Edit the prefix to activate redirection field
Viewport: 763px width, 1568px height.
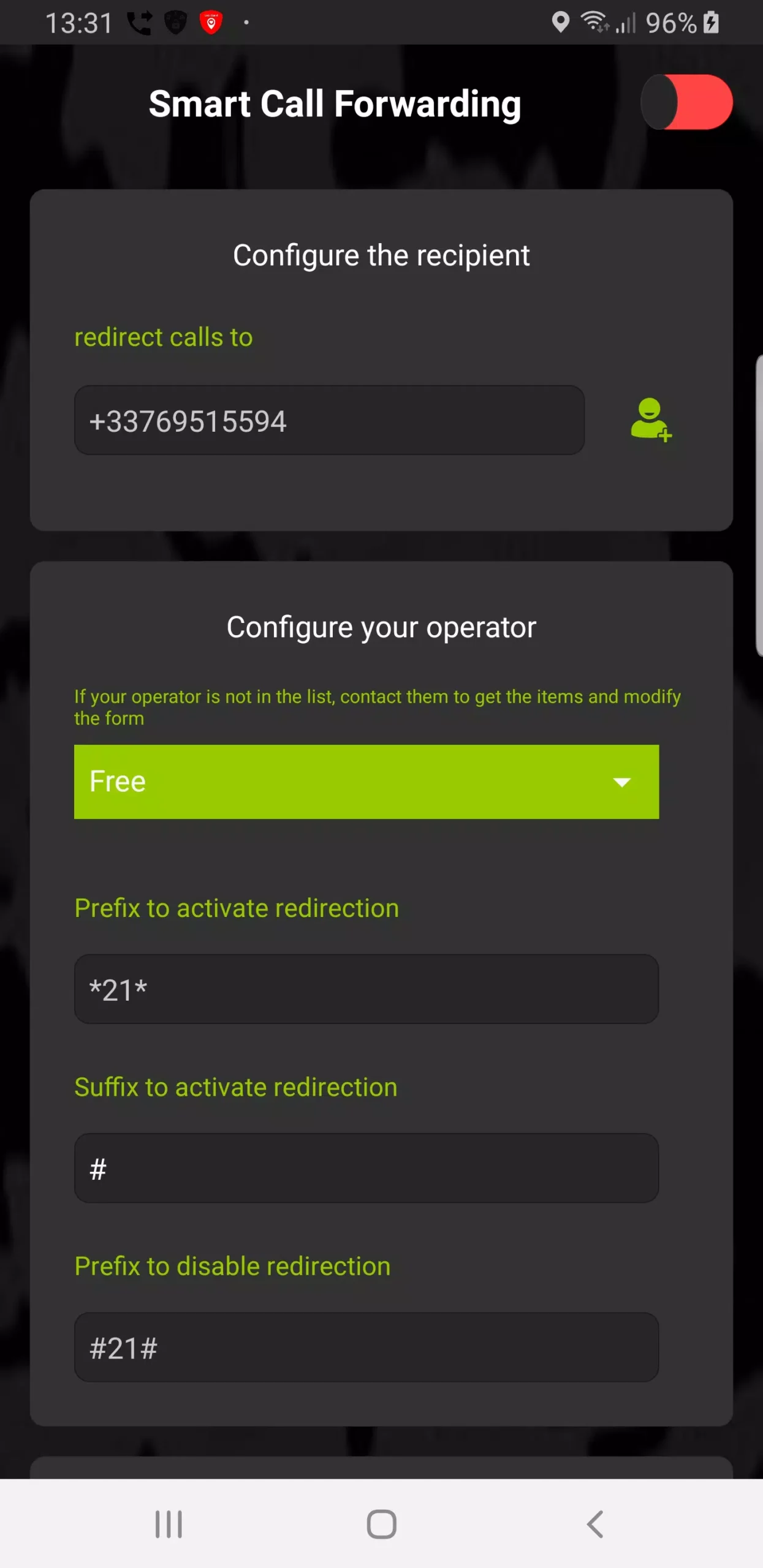(366, 989)
